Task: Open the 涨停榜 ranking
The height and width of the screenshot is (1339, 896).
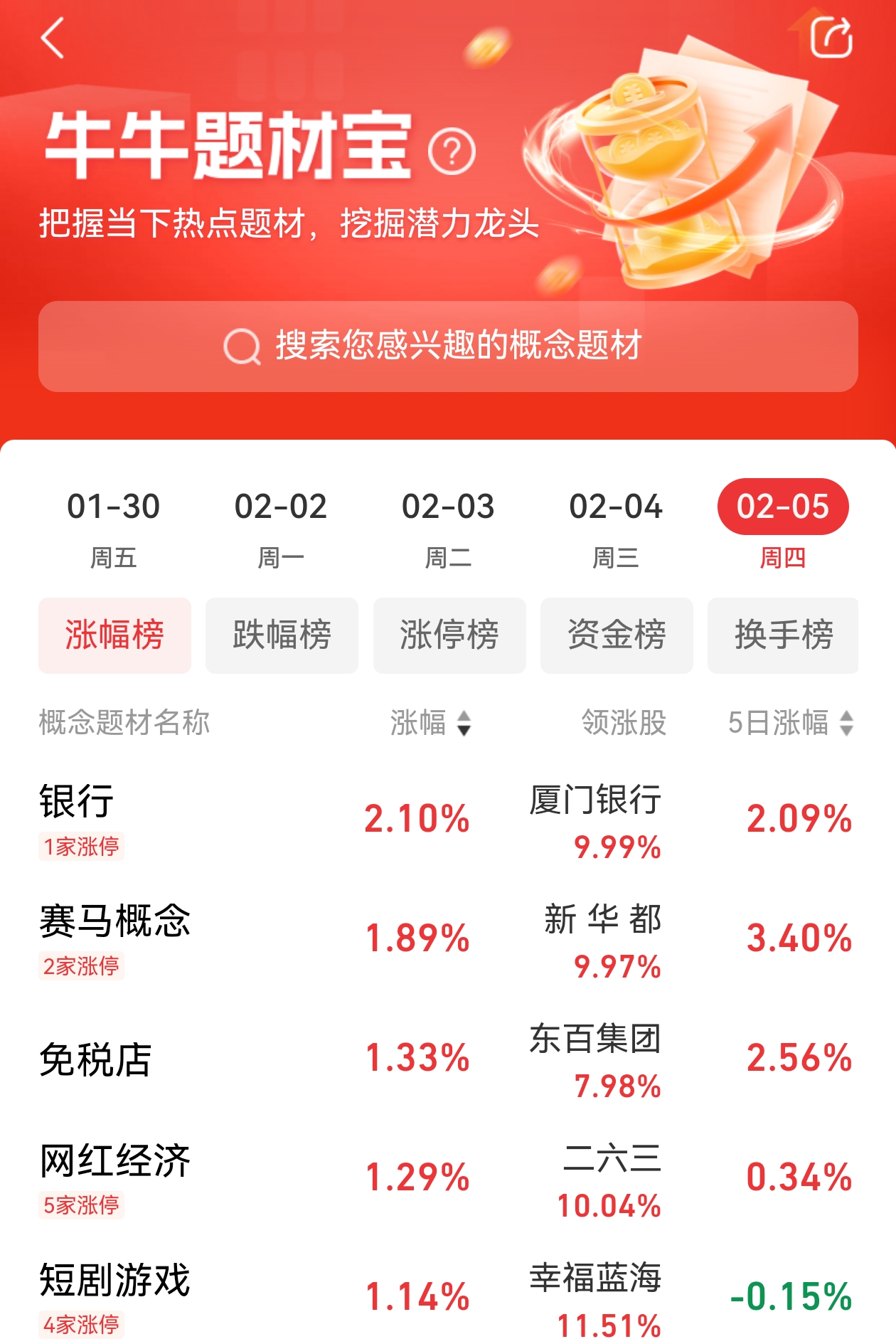Action: click(x=449, y=635)
